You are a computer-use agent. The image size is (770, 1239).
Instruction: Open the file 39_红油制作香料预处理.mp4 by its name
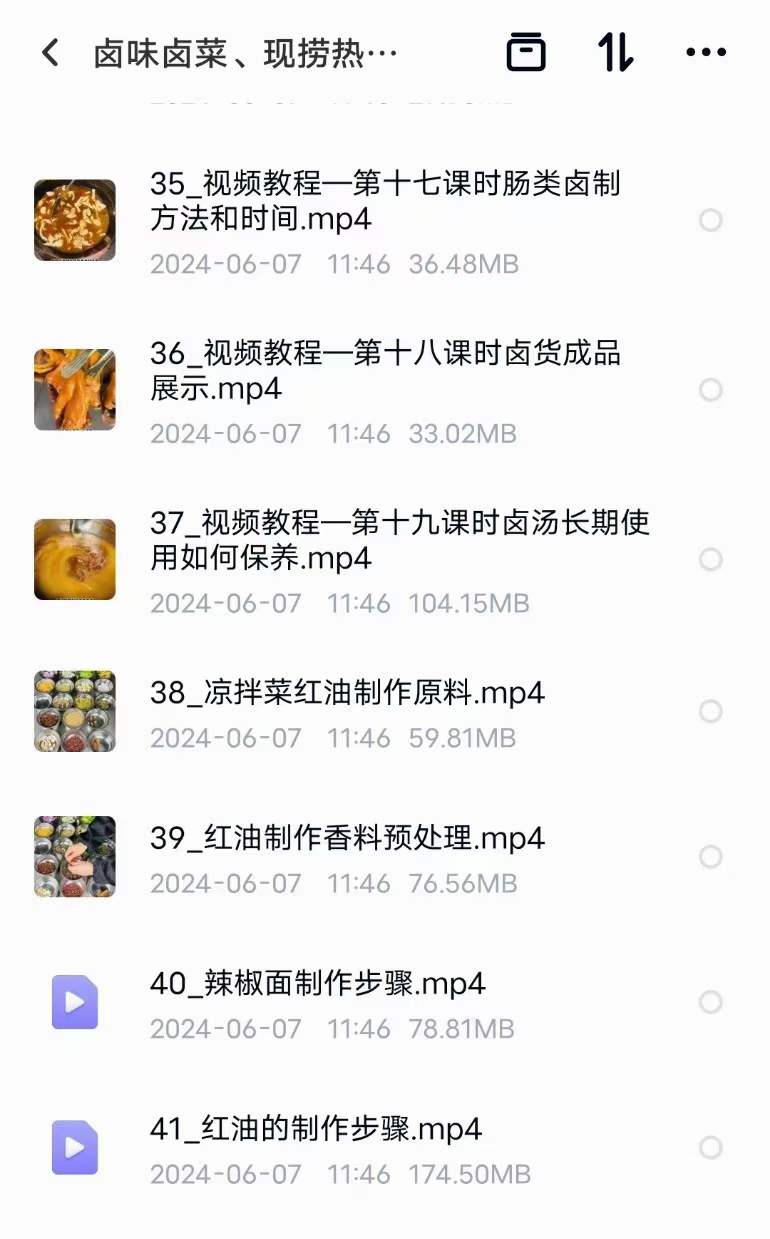click(x=345, y=838)
